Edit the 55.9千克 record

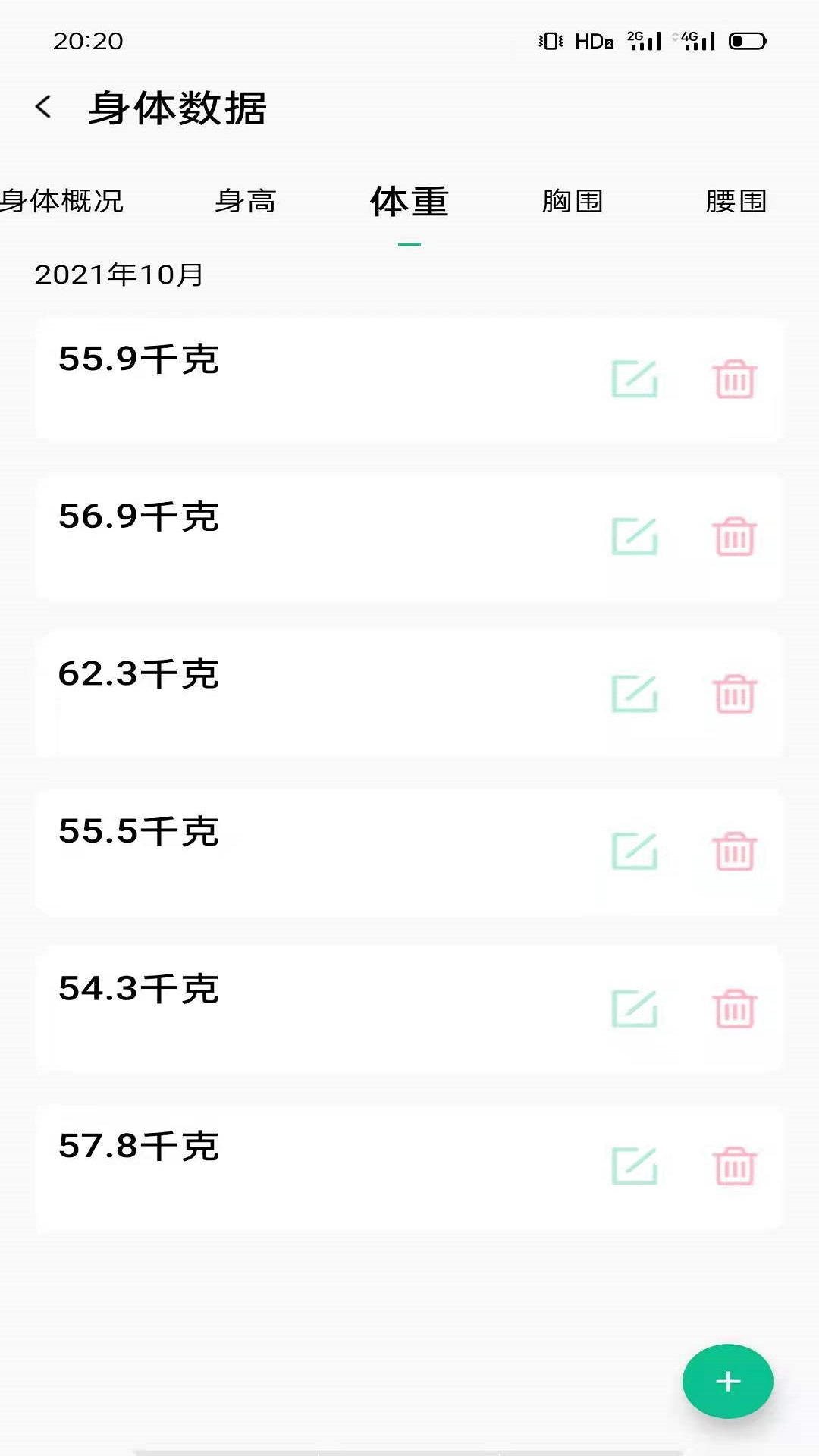tap(635, 379)
